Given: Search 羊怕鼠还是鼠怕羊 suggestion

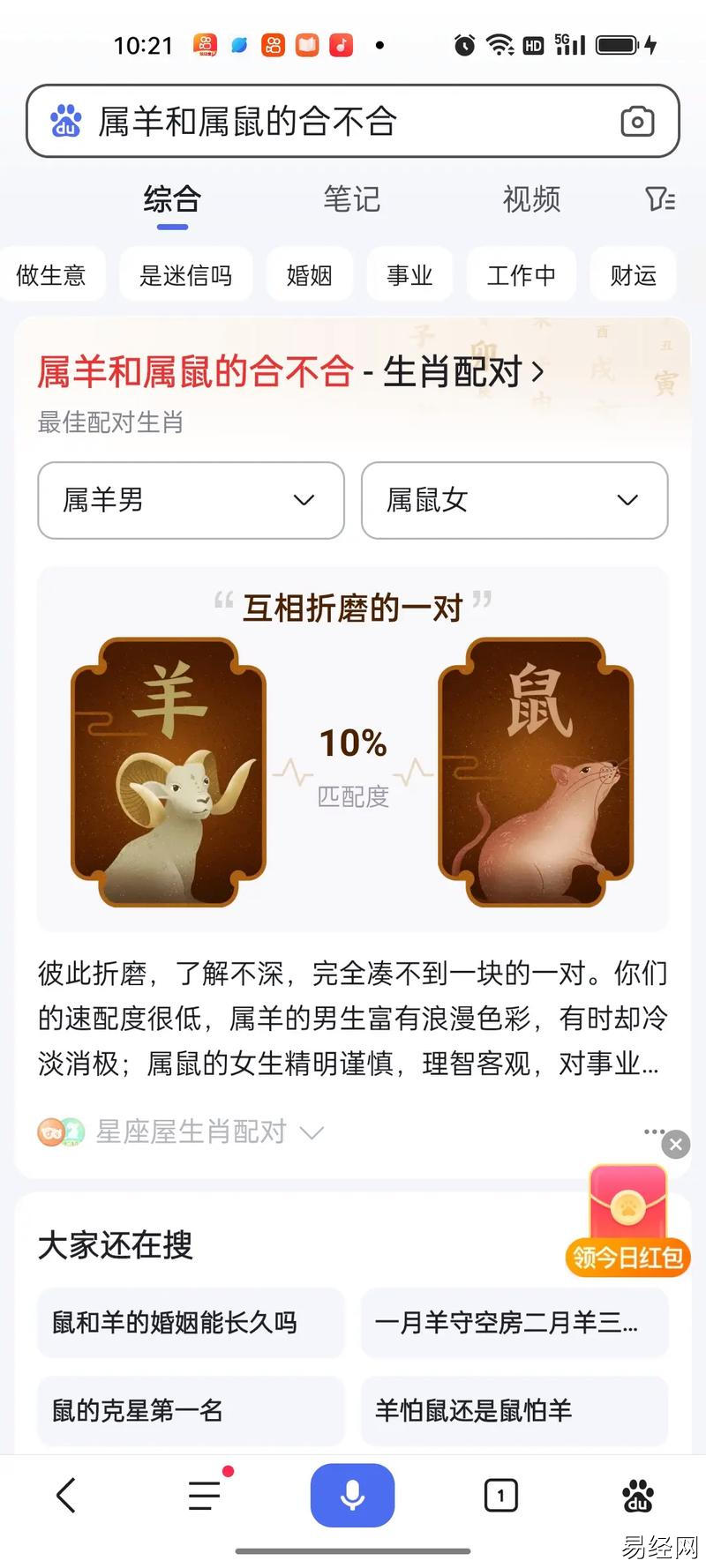Looking at the screenshot, I should [514, 1410].
